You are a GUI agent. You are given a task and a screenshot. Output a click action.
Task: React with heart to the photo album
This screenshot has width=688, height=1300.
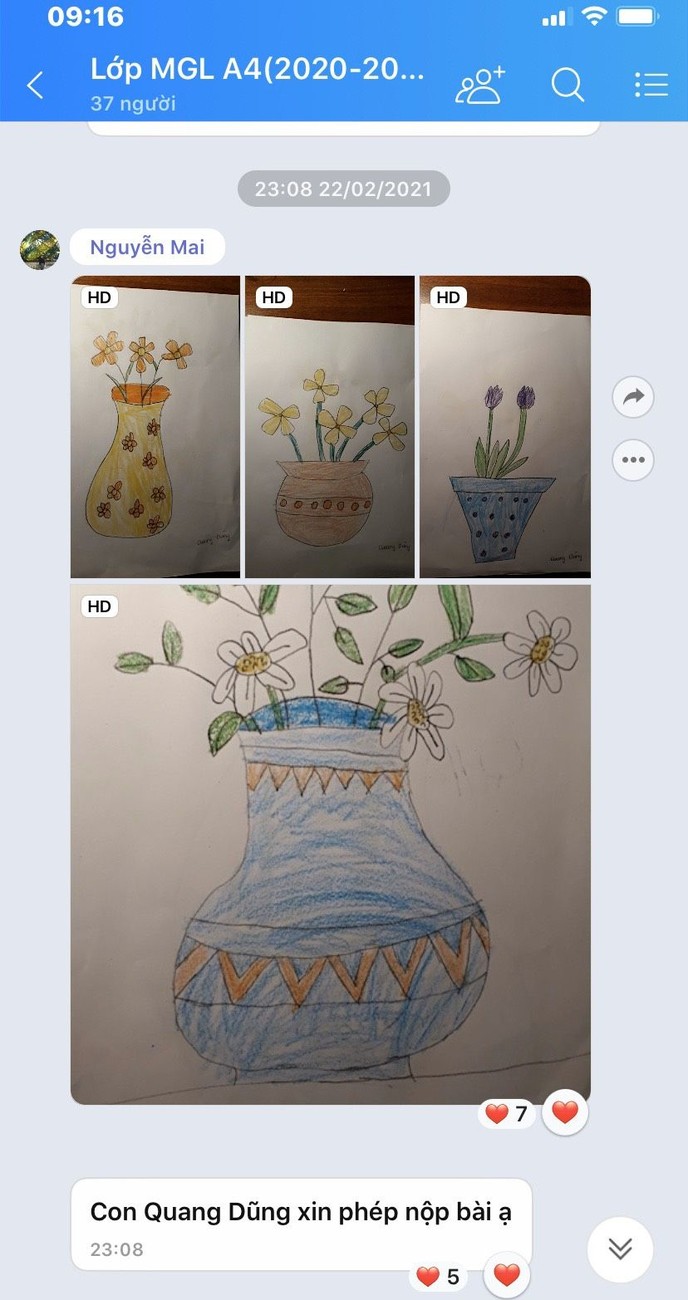tap(565, 1112)
